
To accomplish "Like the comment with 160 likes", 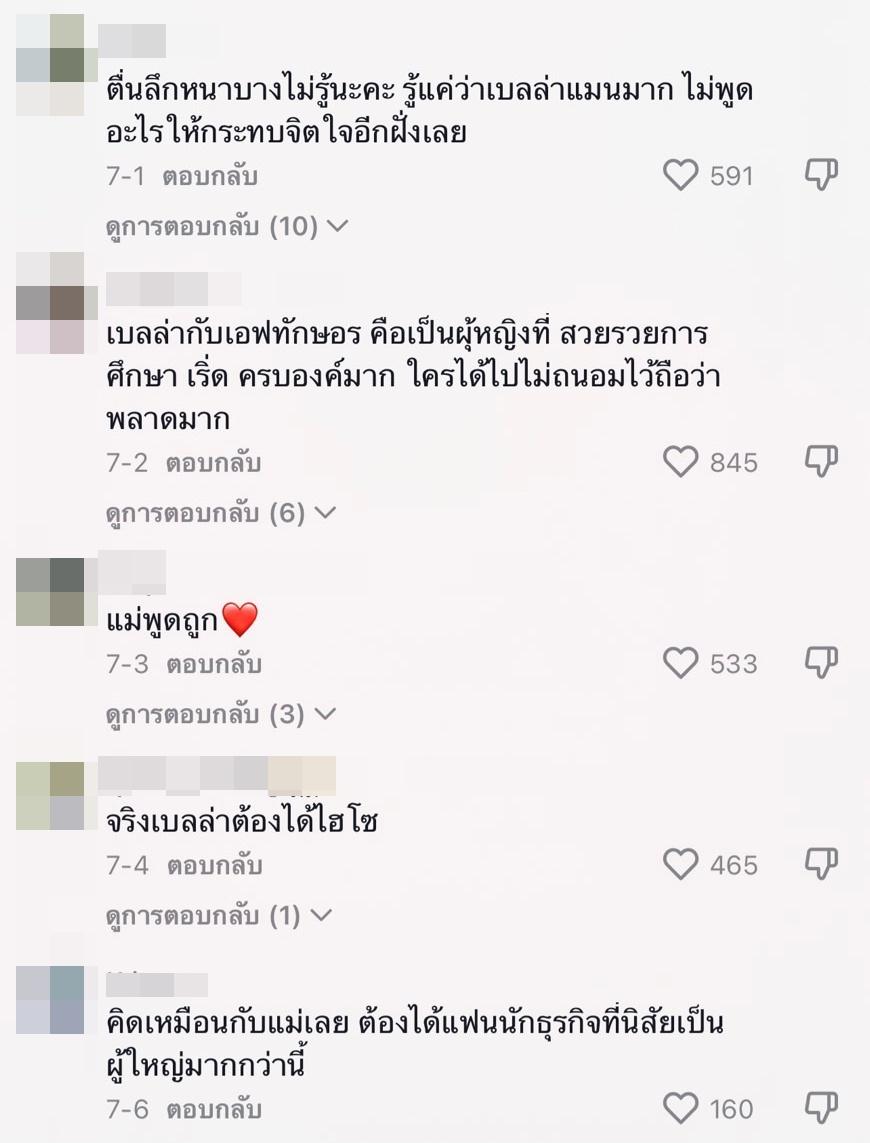I will pyautogui.click(x=681, y=1108).
